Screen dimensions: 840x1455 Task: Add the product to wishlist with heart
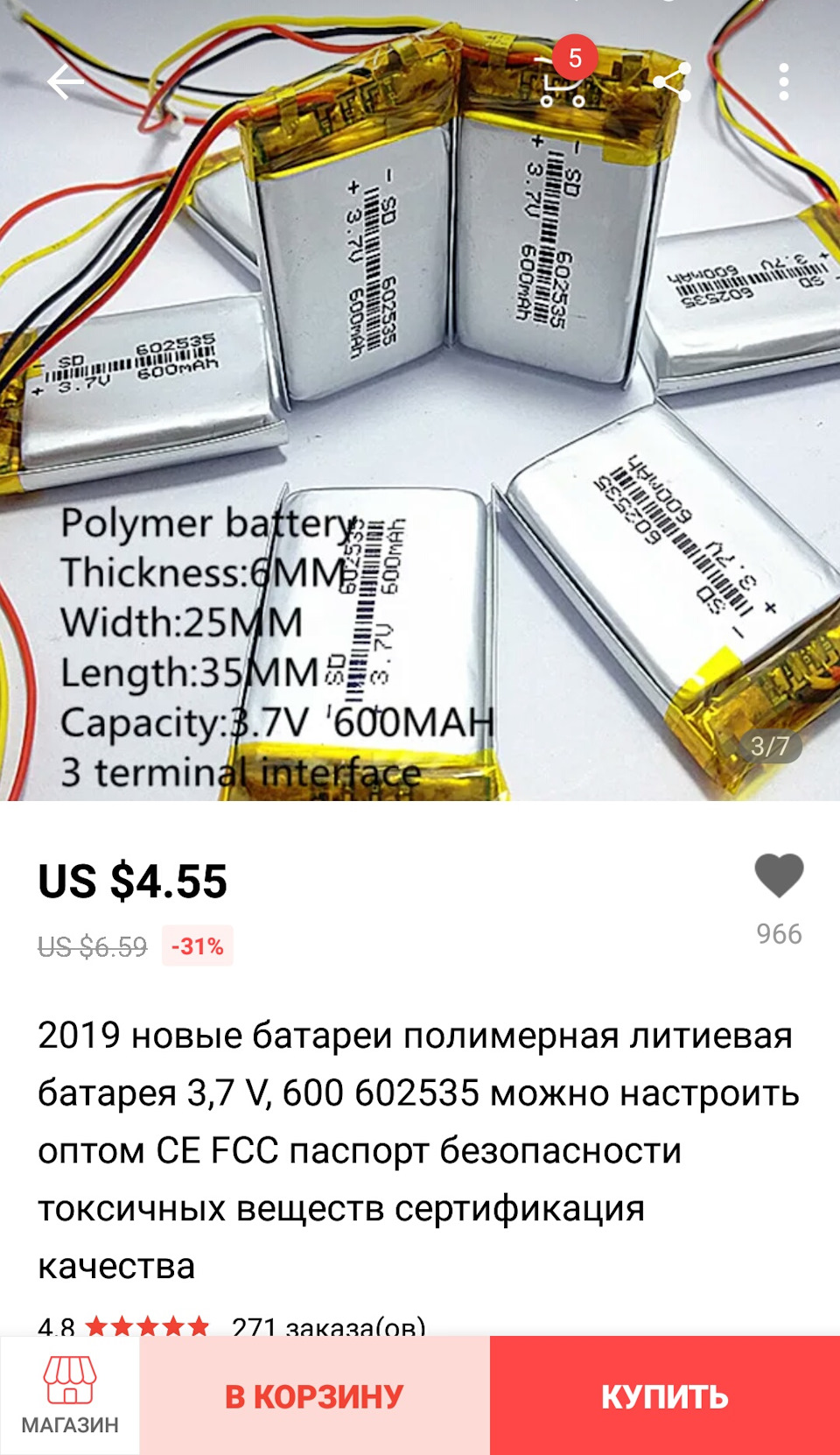[x=779, y=876]
